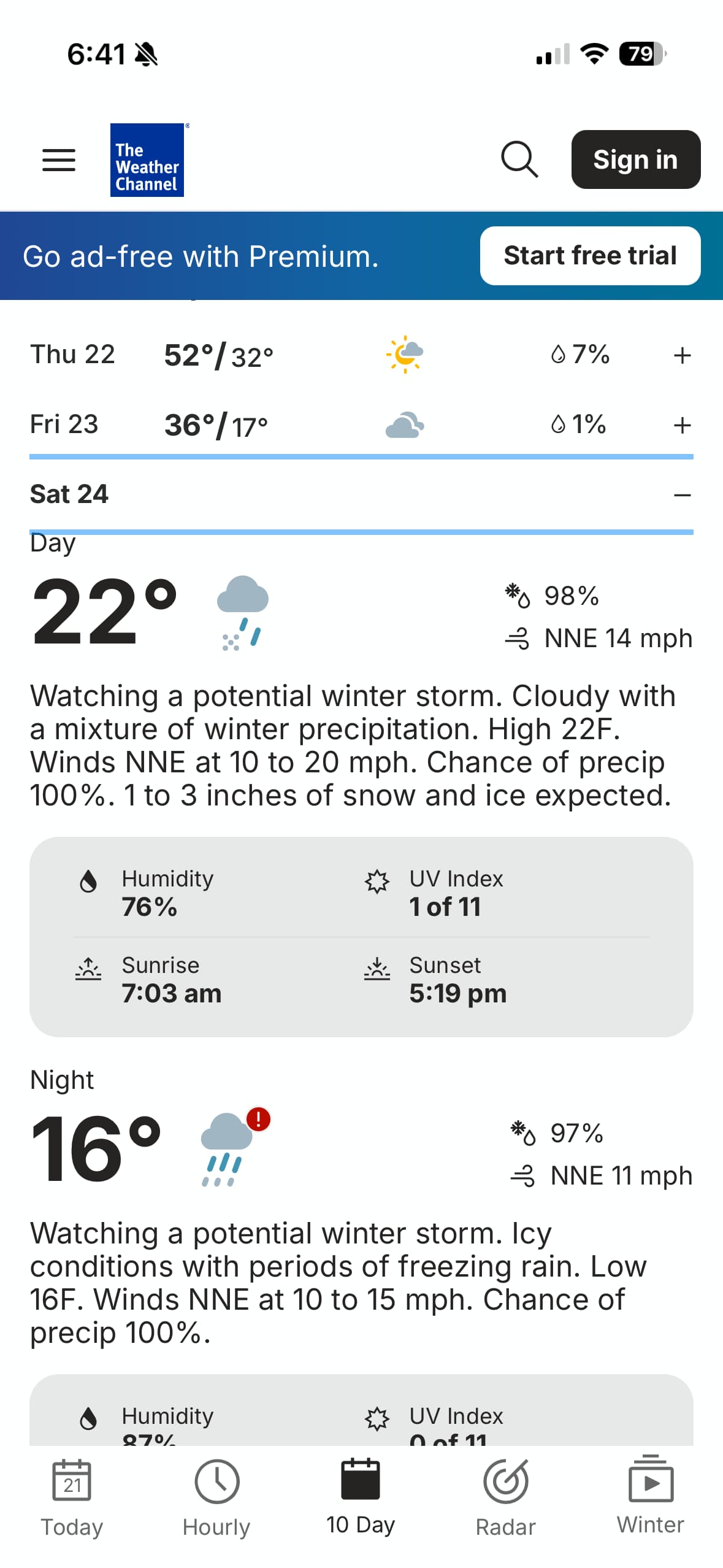Image resolution: width=723 pixels, height=1568 pixels.
Task: Expand the Thu 22 forecast row
Action: coord(682,355)
